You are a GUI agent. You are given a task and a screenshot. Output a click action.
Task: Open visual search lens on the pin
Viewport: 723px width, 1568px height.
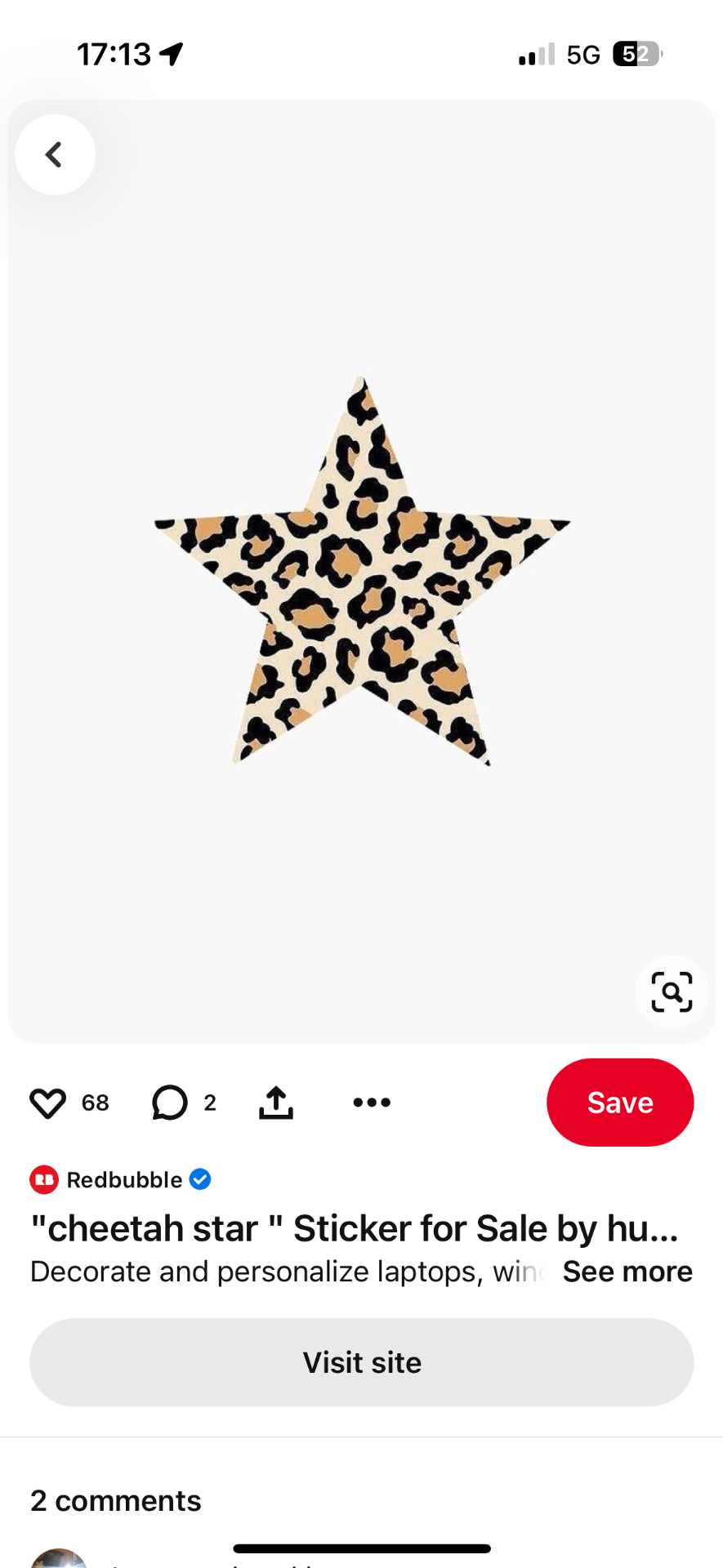coord(672,991)
